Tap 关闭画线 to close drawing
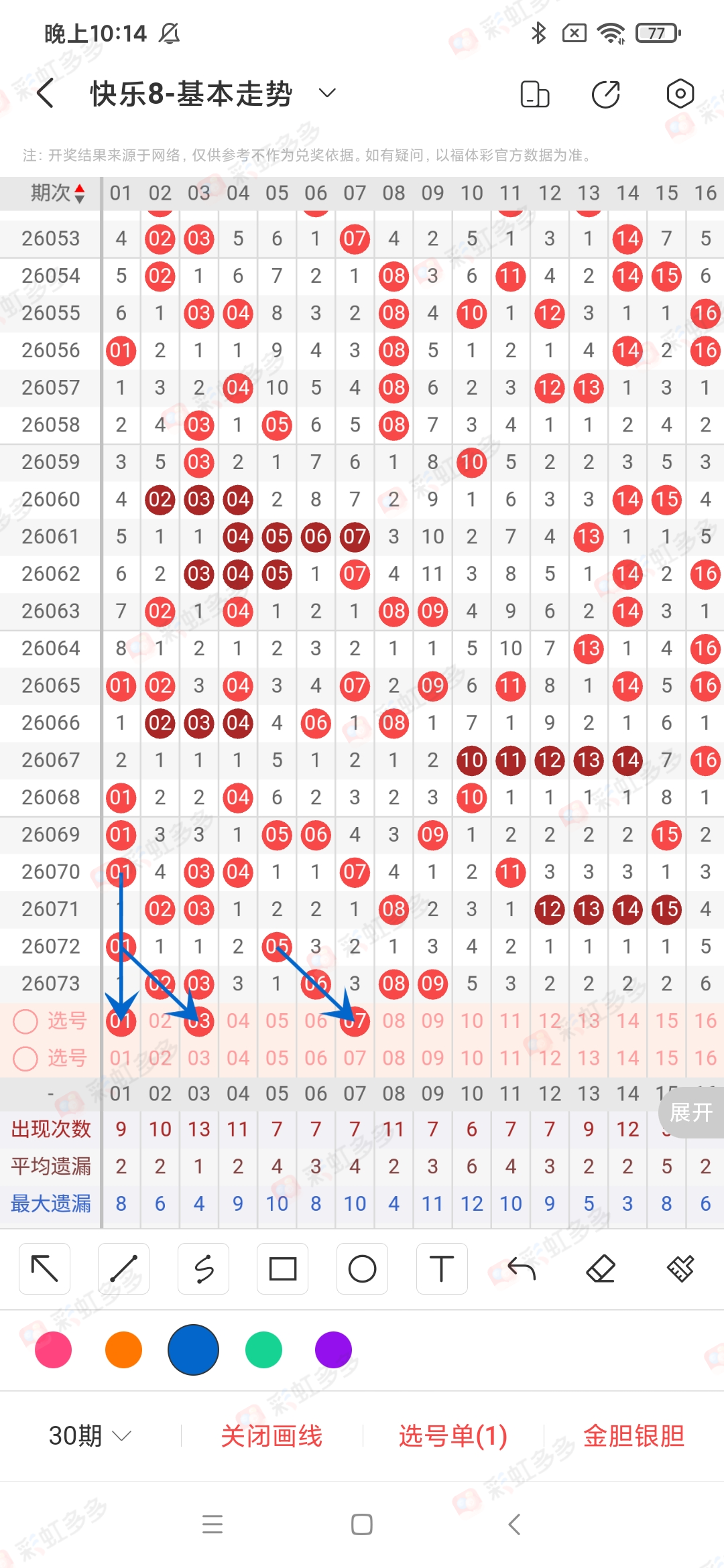 click(x=271, y=1436)
